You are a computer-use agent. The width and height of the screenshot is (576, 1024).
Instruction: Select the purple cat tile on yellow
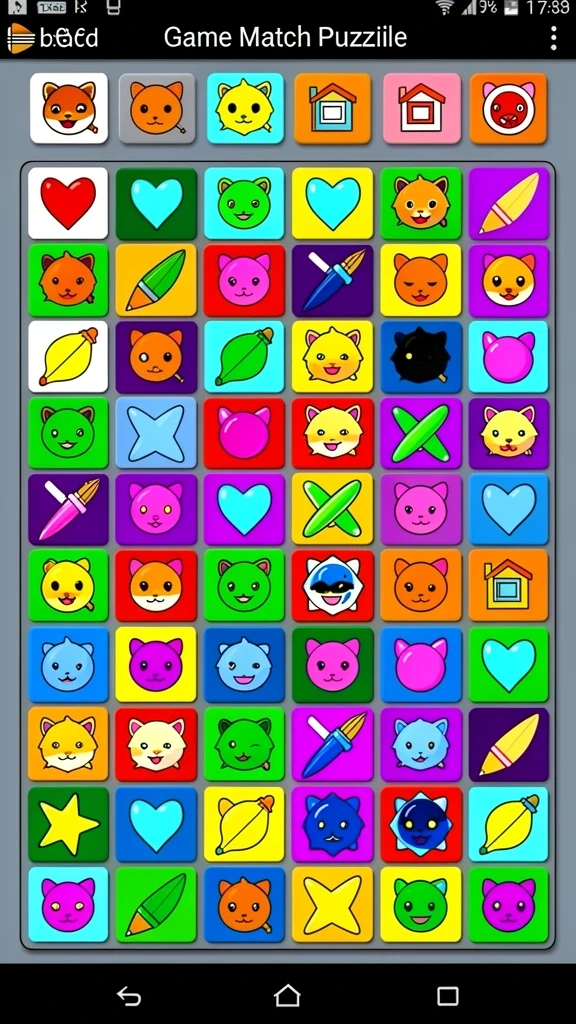156,664
